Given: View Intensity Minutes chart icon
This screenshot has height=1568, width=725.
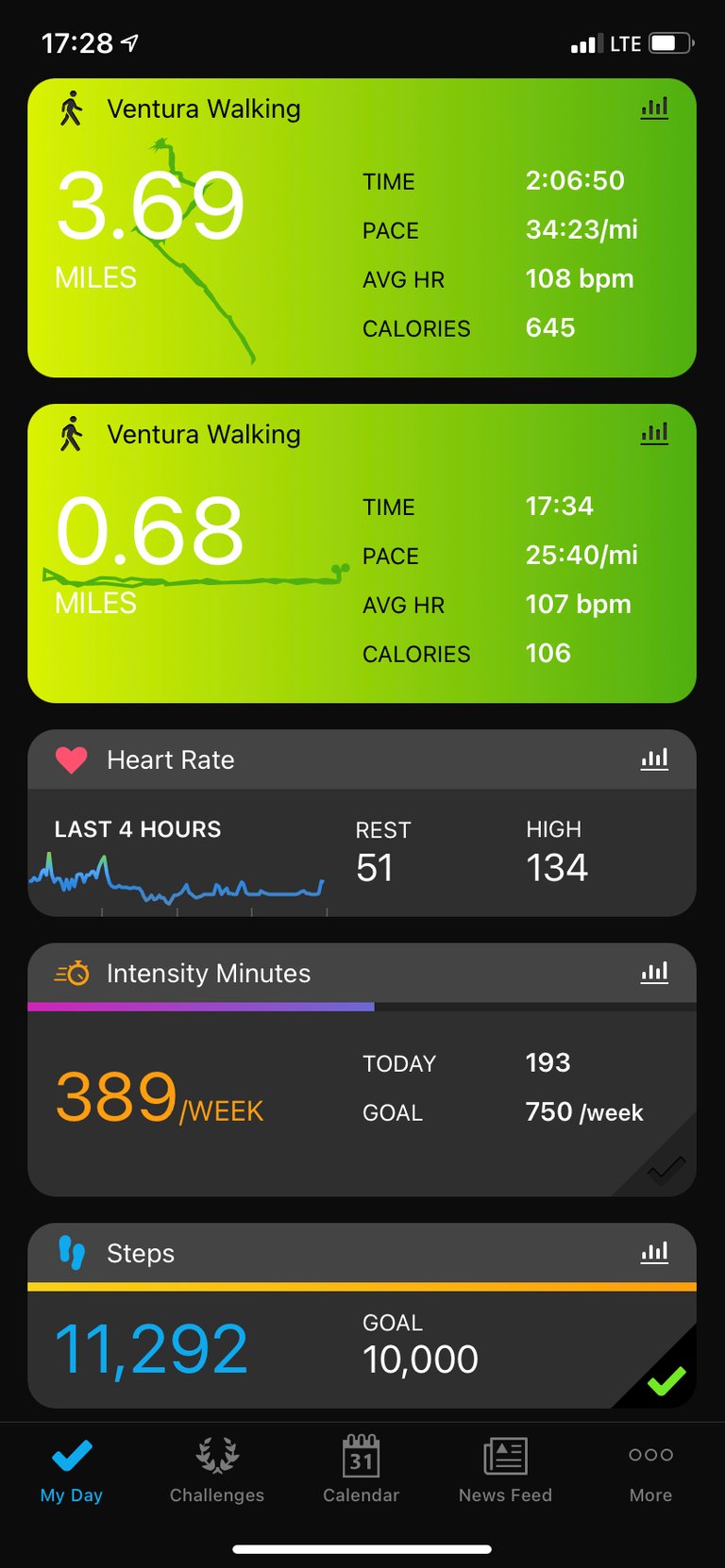Looking at the screenshot, I should (x=654, y=972).
